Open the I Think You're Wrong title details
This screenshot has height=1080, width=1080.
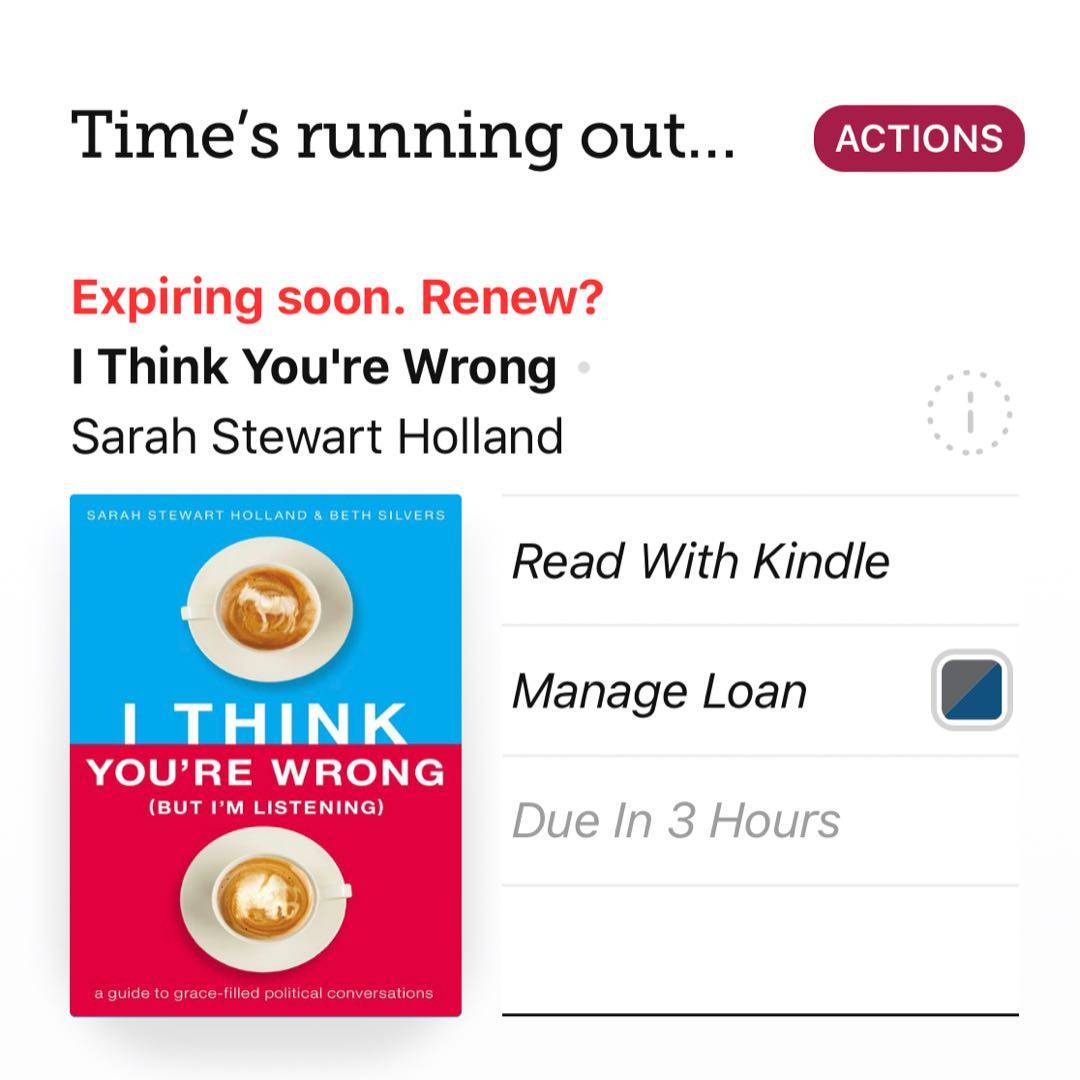coord(314,368)
